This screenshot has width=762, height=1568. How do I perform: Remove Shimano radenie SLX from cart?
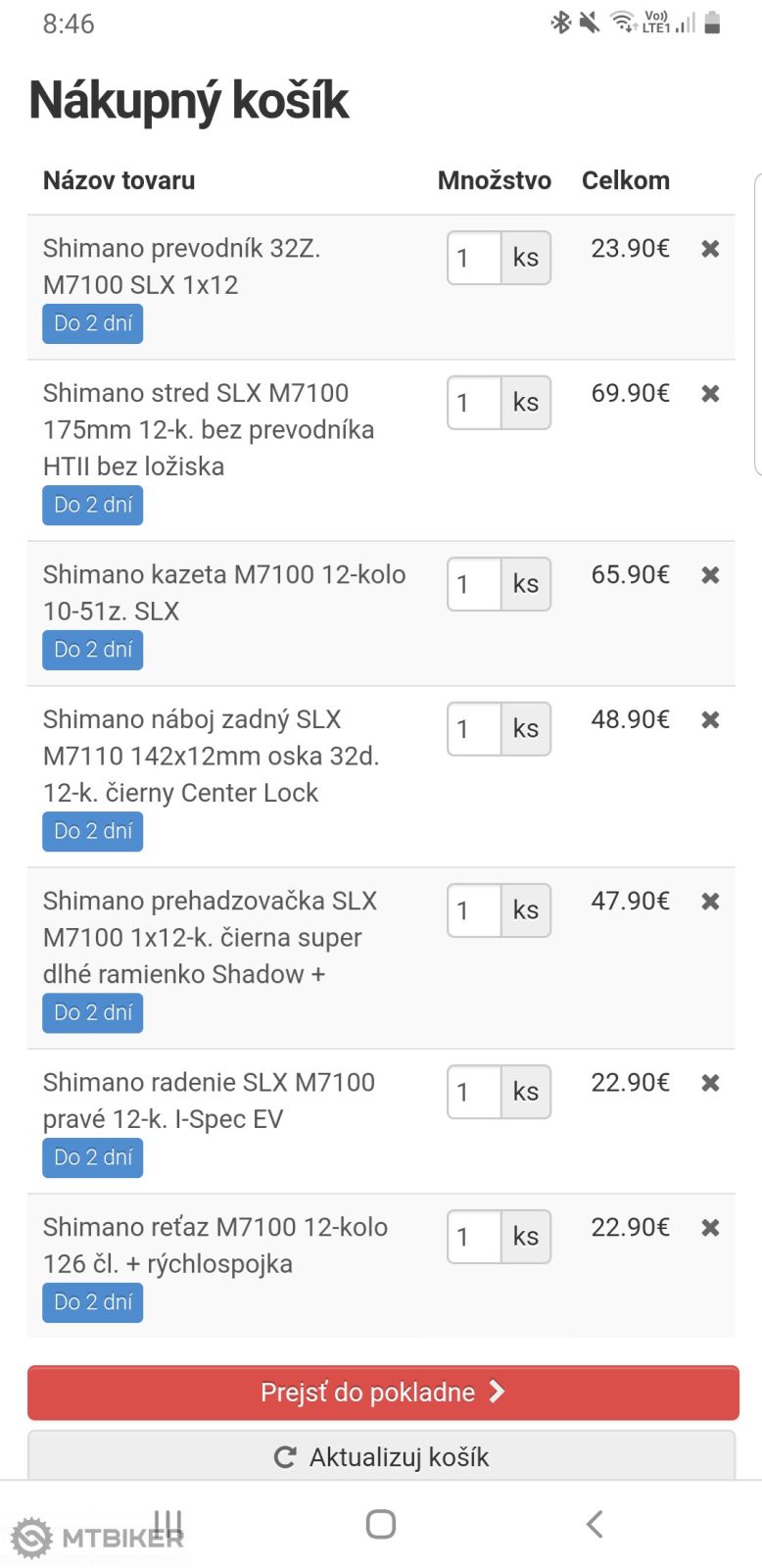coord(709,1083)
